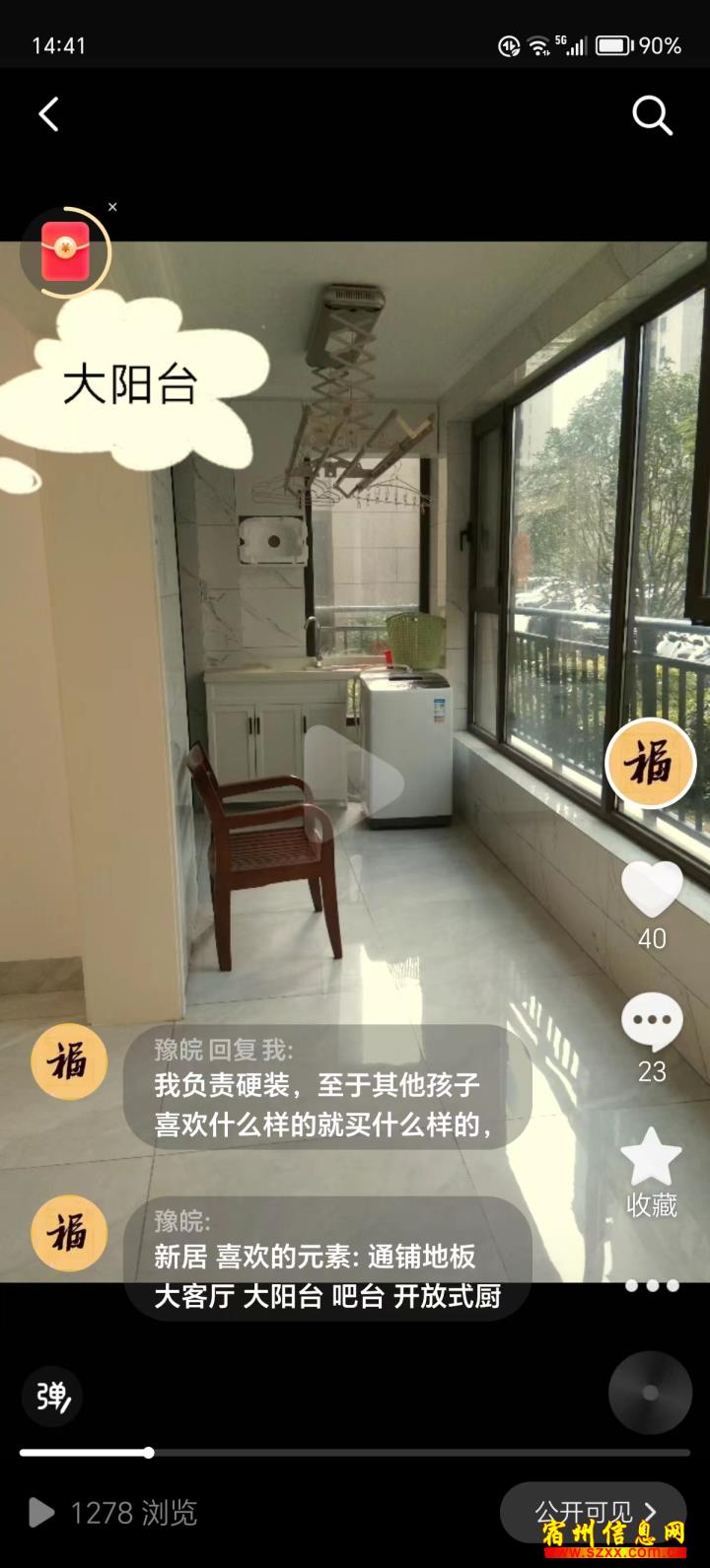Image resolution: width=710 pixels, height=1568 pixels.
Task: Toggle the 弹 danmaku comments button
Action: tap(52, 1397)
